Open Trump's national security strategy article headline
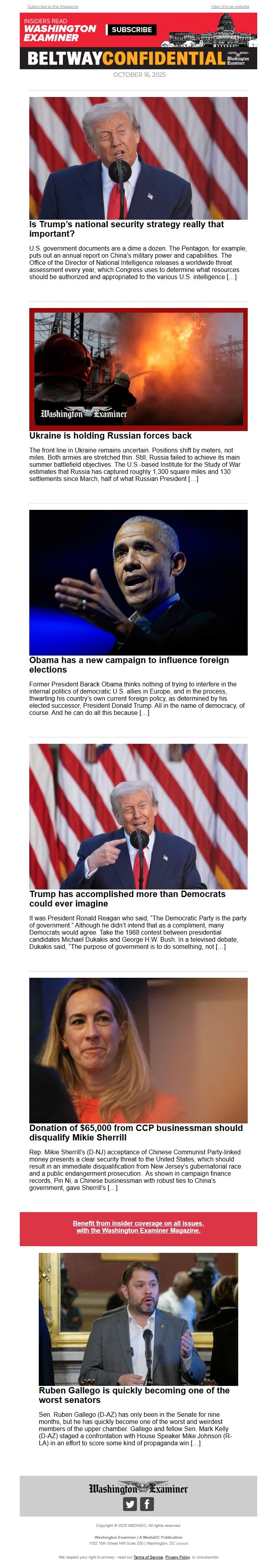The height and width of the screenshot is (1568, 277). pyautogui.click(x=127, y=229)
